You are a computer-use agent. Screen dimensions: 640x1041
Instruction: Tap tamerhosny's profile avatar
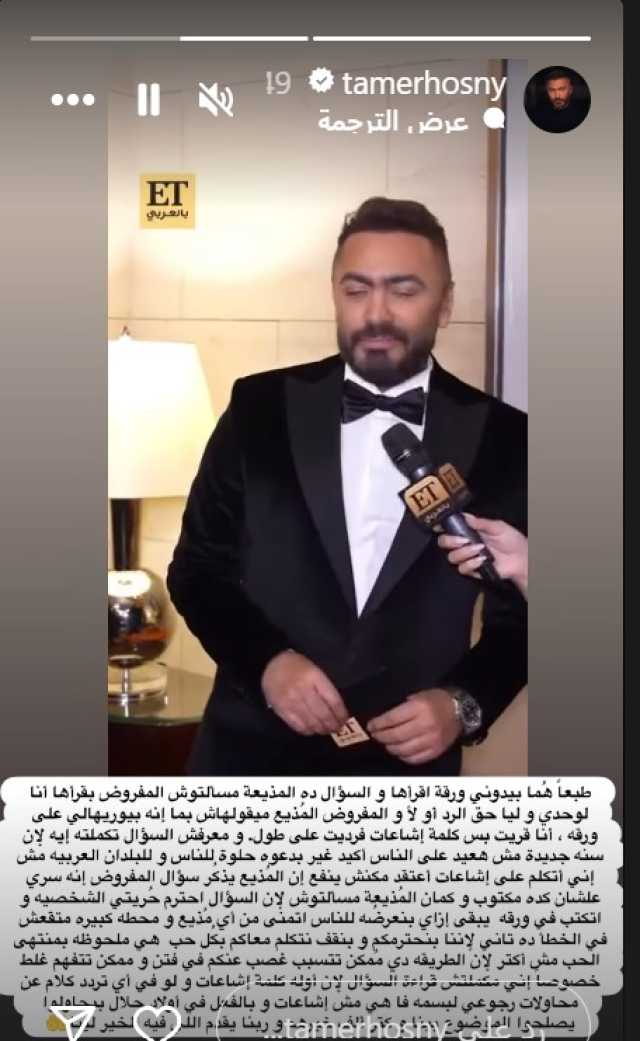[x=557, y=99]
